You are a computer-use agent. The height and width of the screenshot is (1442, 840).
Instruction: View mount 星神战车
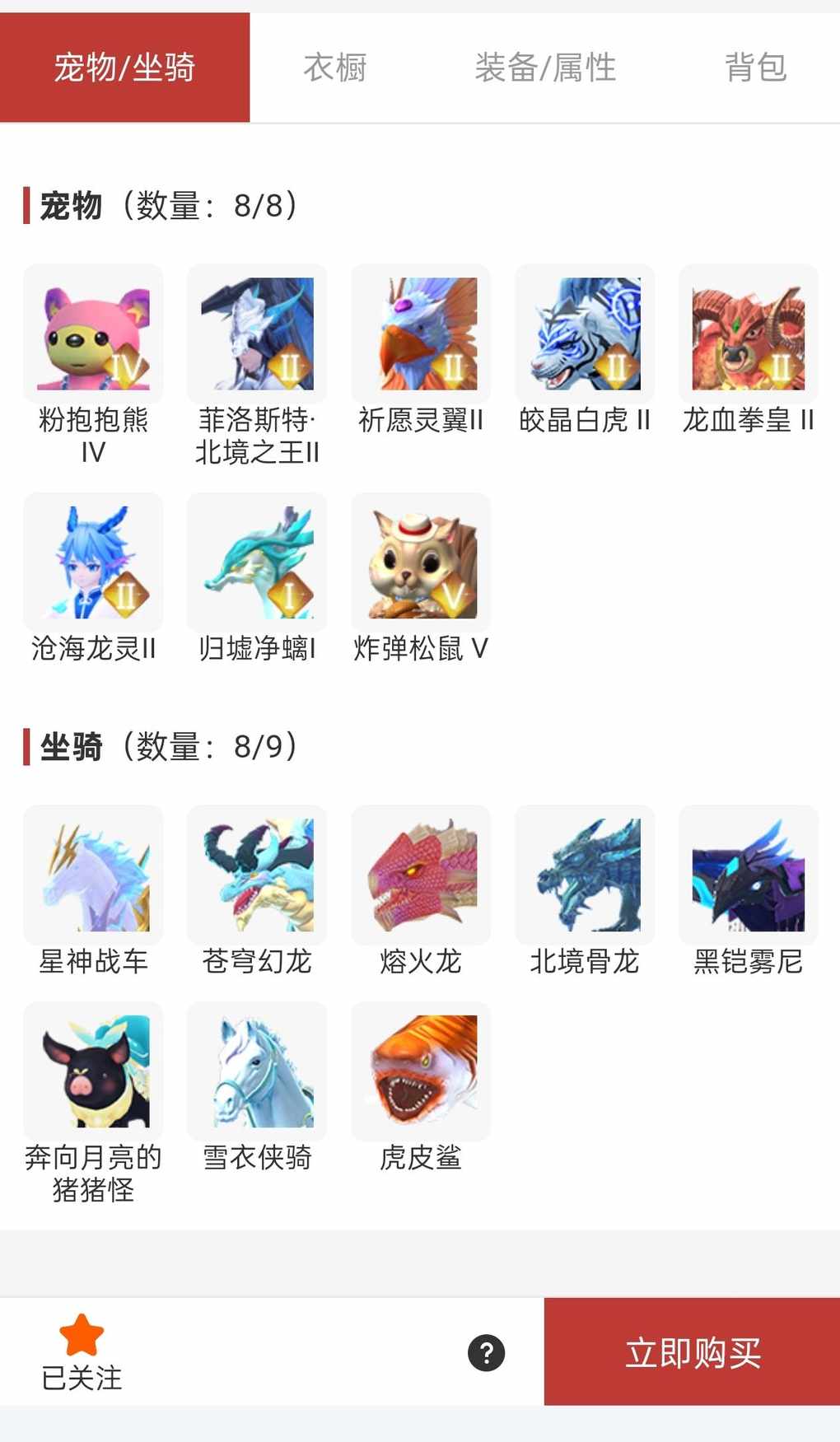(x=93, y=875)
